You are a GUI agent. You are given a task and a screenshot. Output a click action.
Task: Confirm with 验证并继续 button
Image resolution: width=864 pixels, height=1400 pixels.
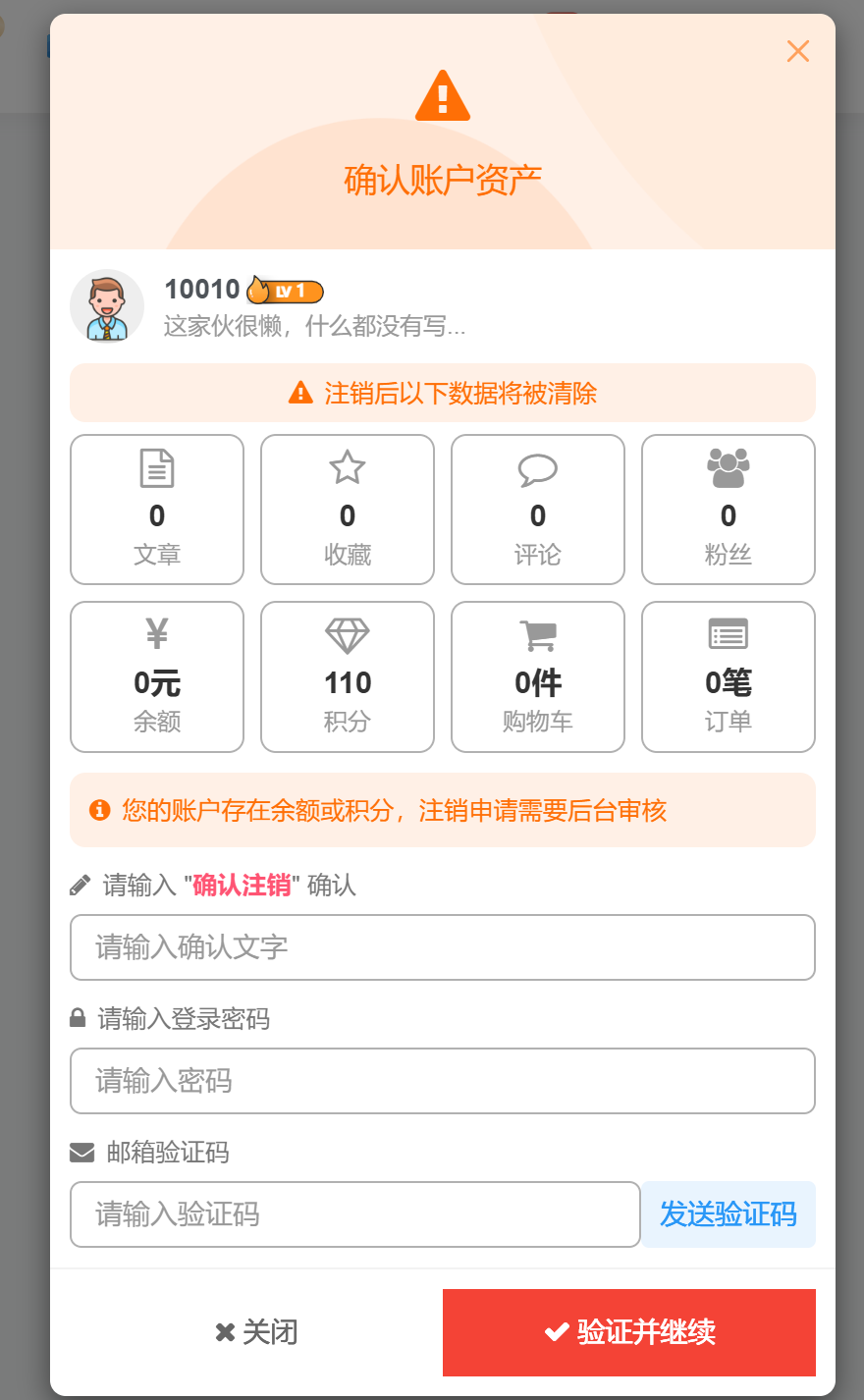click(629, 1332)
